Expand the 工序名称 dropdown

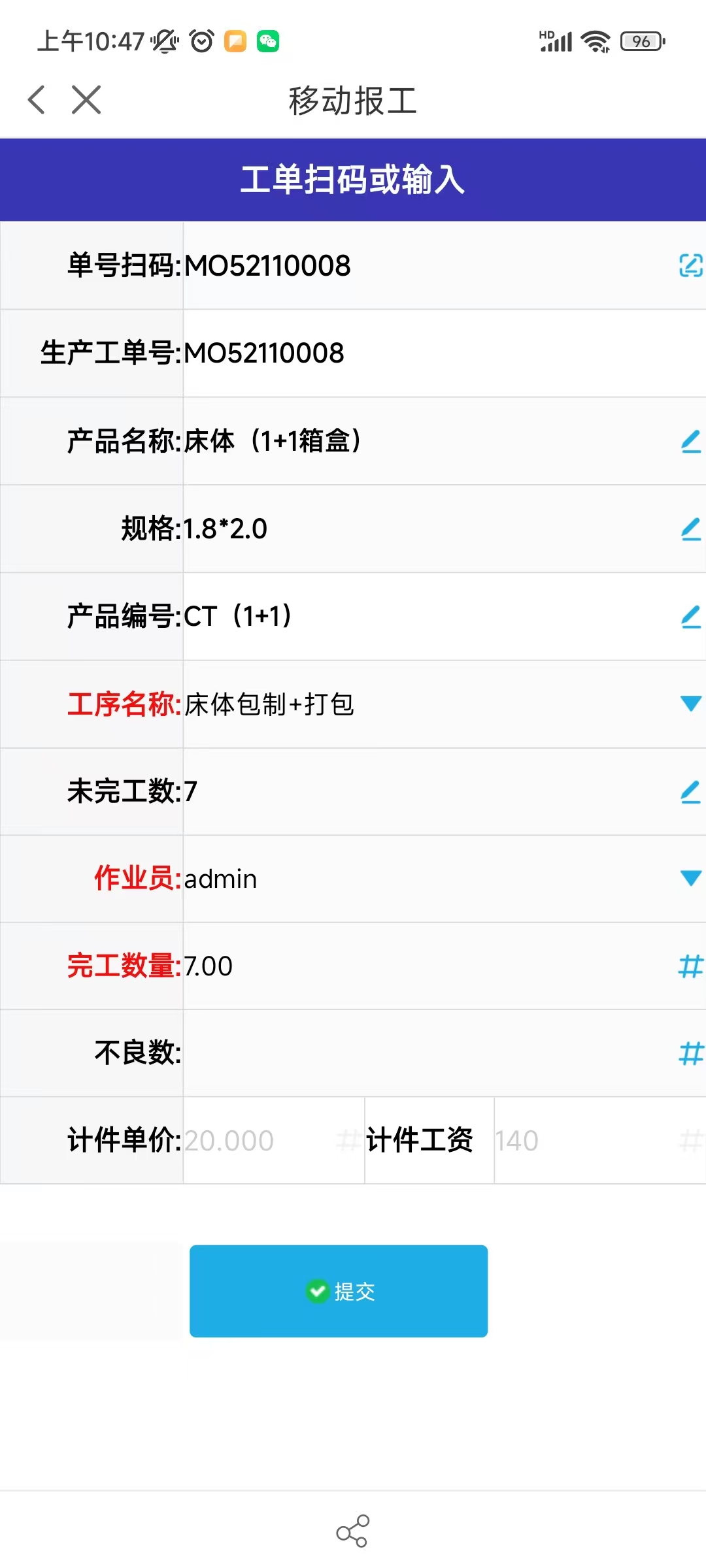690,704
